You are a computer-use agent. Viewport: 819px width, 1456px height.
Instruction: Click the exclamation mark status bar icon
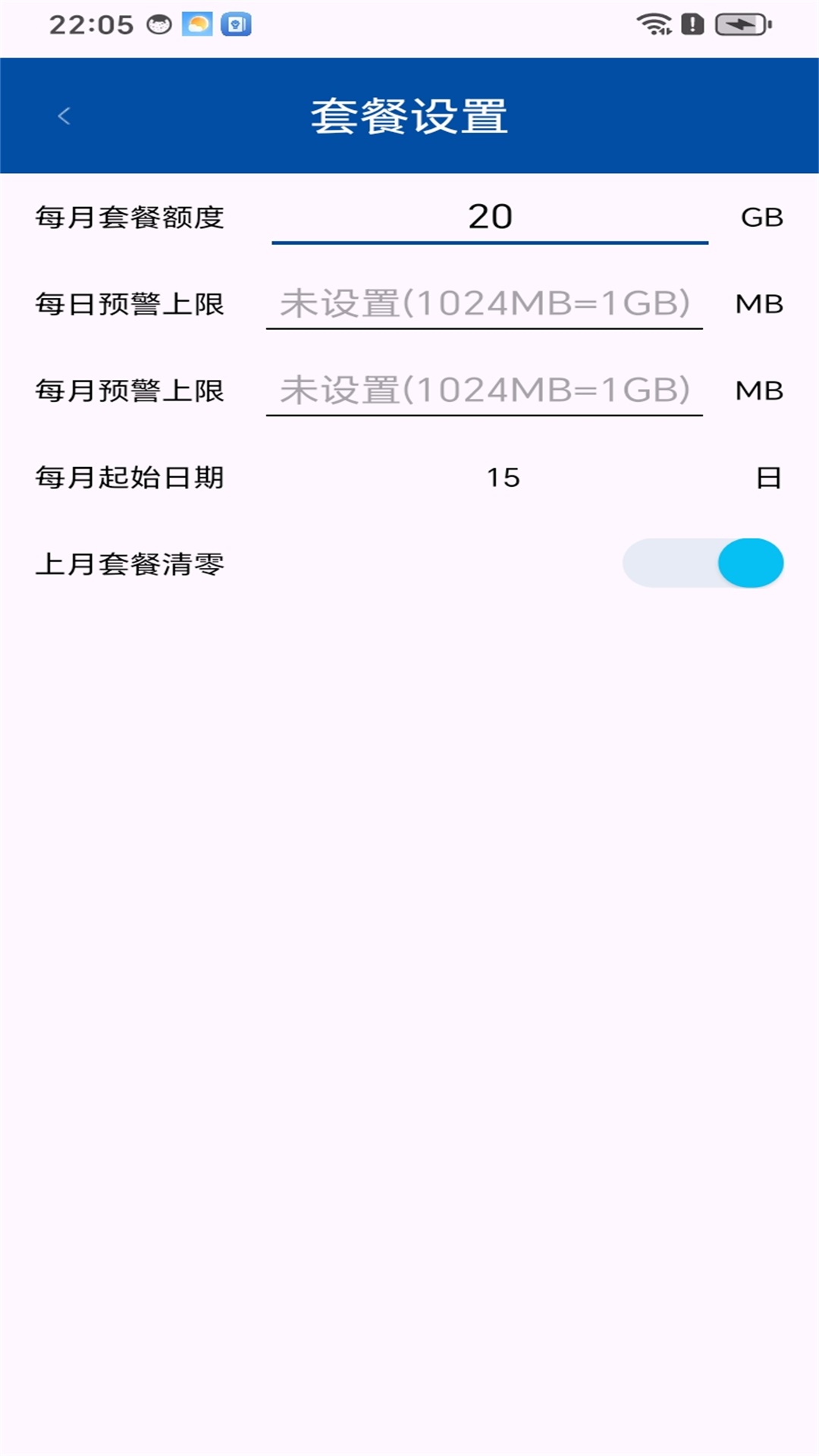click(692, 24)
